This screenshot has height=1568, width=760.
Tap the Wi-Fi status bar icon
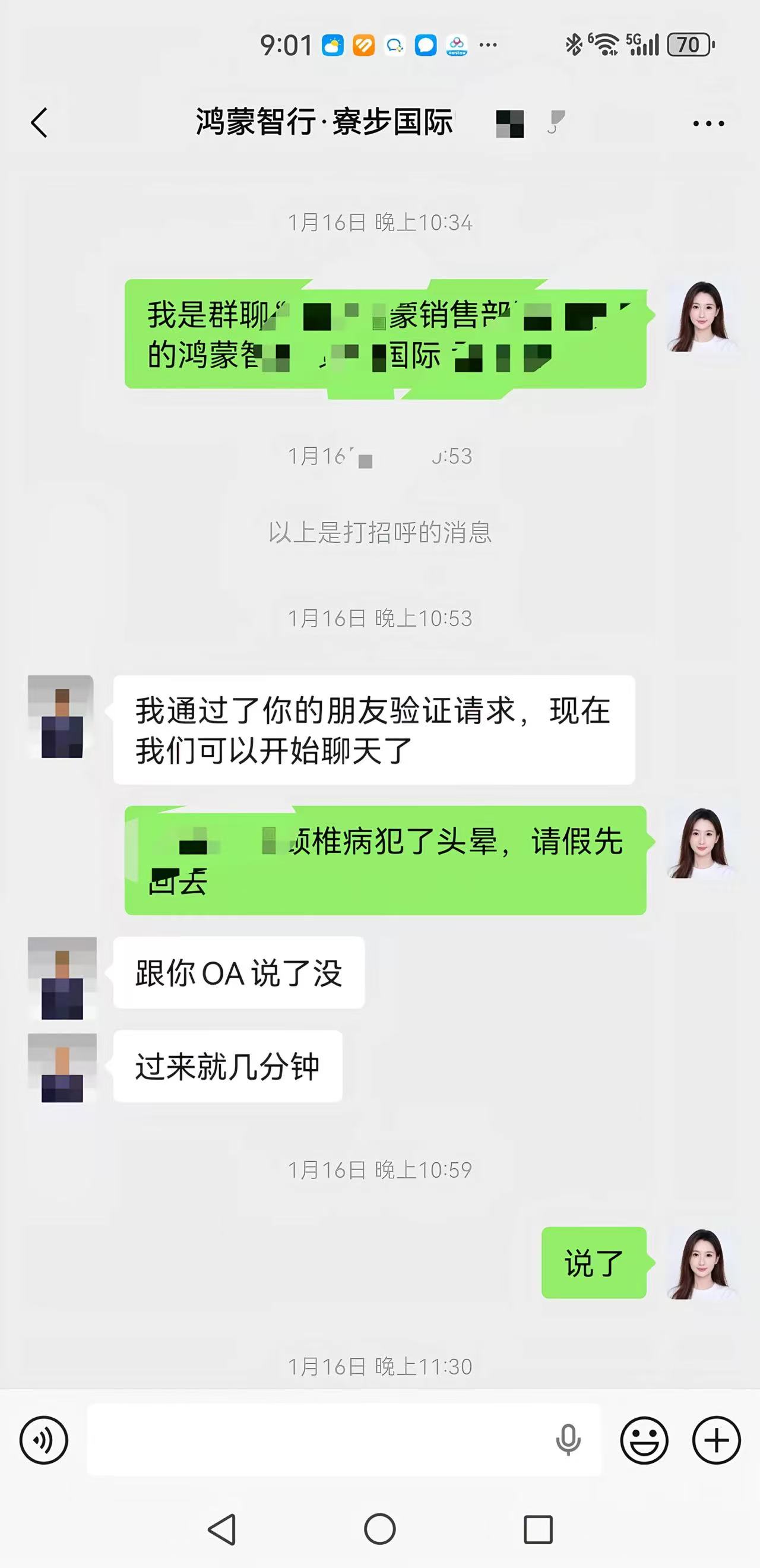(x=606, y=44)
